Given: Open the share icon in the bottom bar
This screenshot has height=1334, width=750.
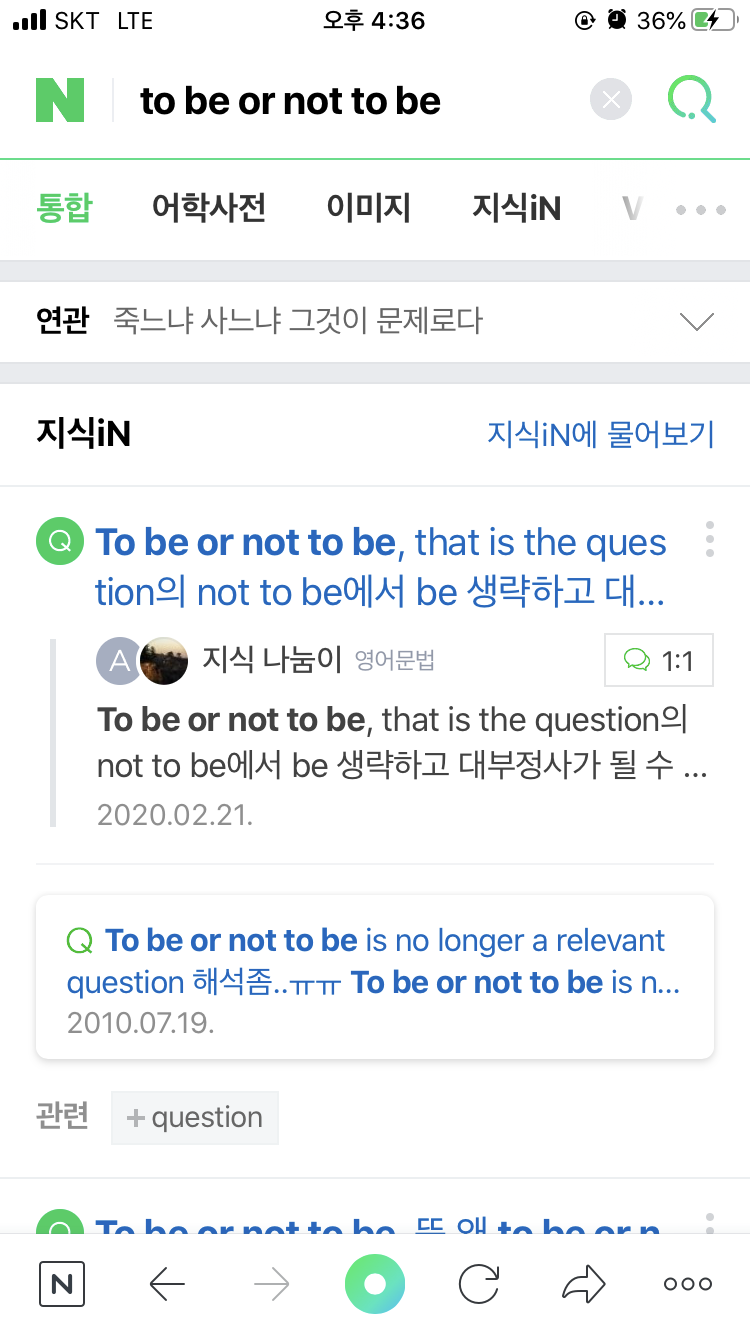Looking at the screenshot, I should pos(583,1283).
